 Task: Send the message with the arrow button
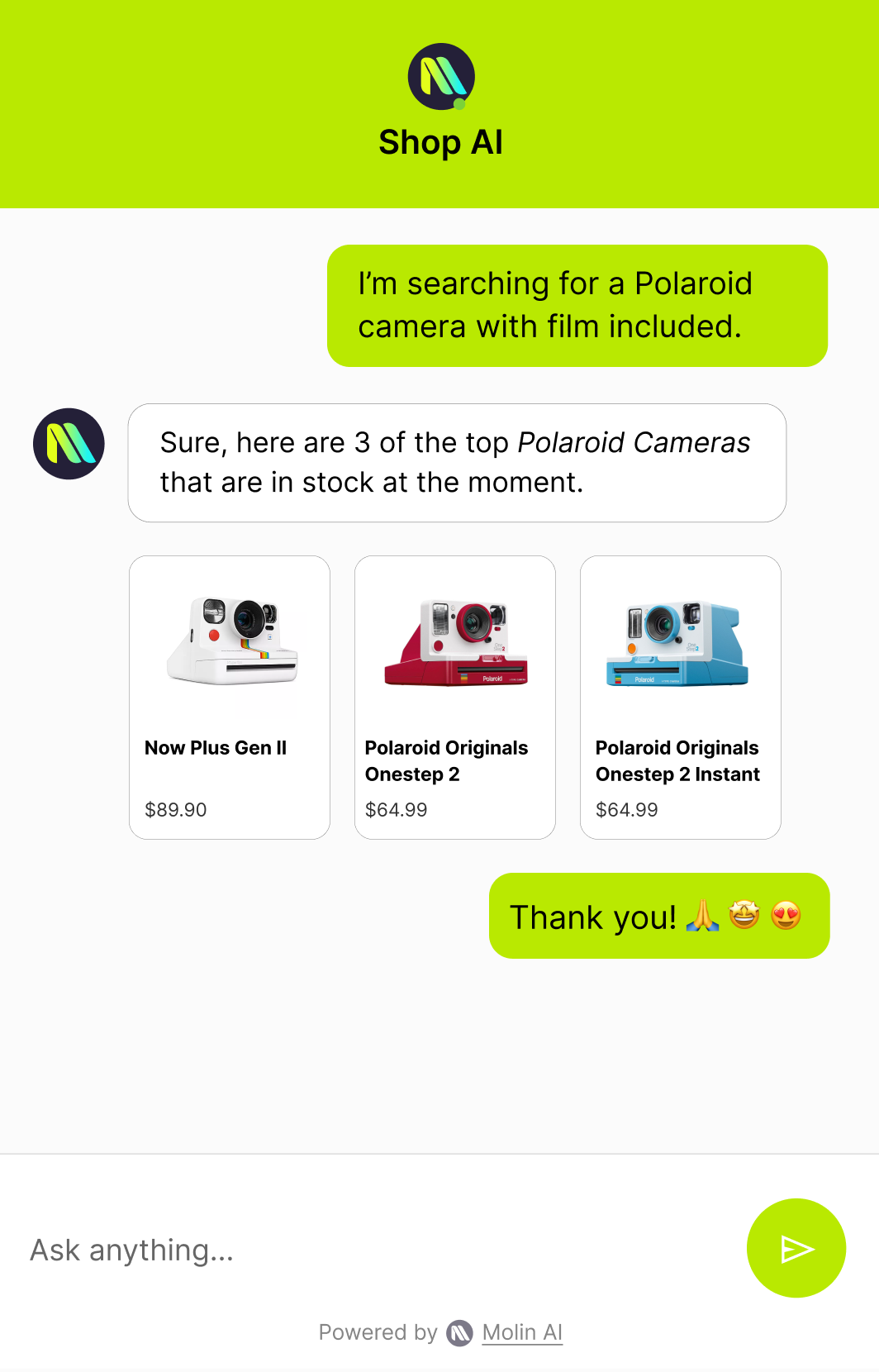(796, 1248)
